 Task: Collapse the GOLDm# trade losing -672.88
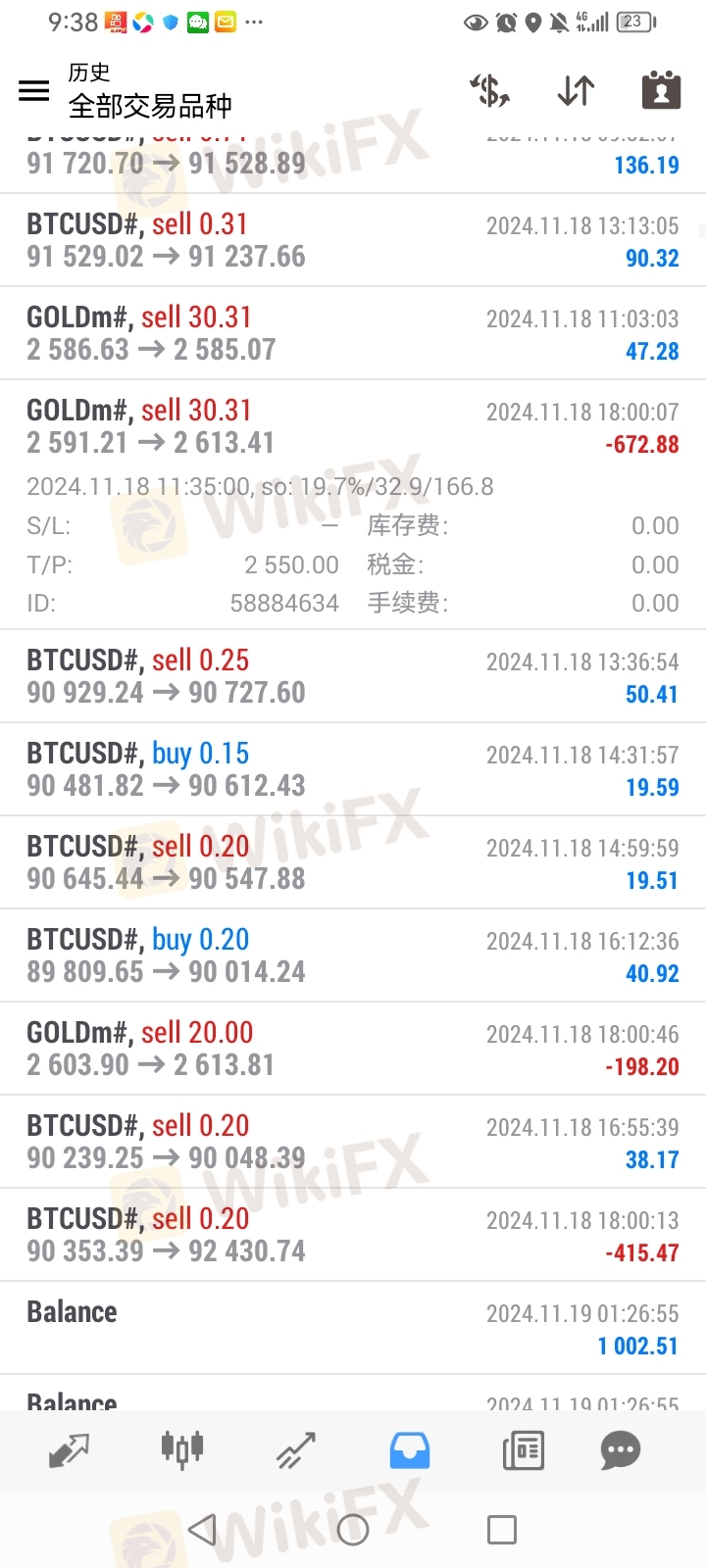[x=353, y=426]
